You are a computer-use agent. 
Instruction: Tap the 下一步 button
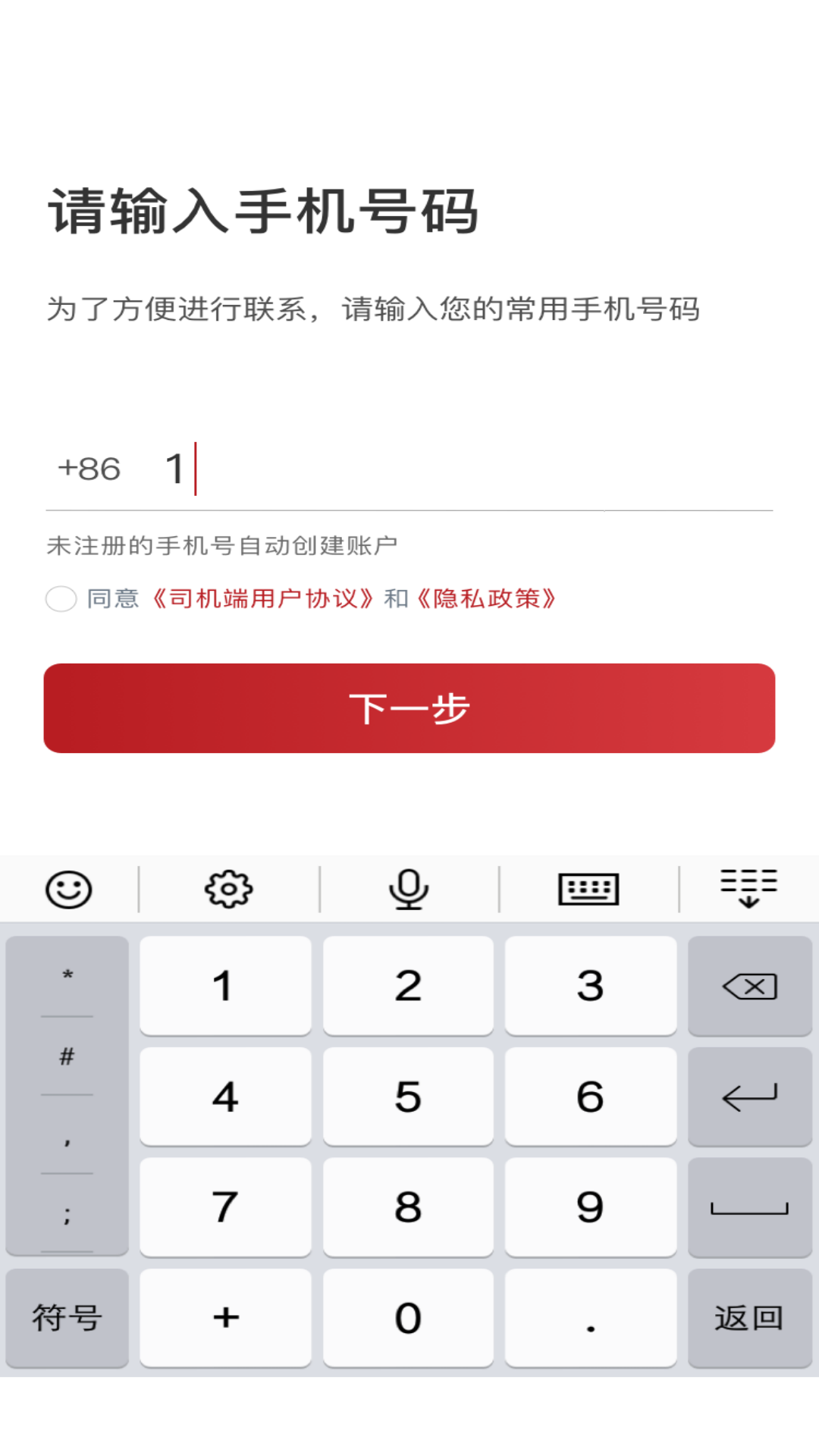409,708
